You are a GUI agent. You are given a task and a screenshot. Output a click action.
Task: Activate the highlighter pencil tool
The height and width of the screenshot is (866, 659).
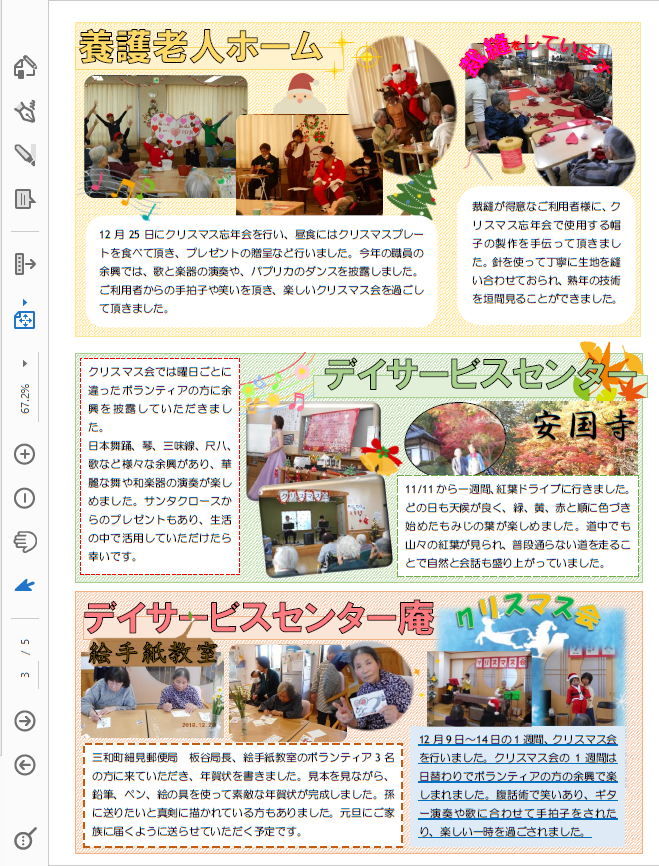pos(25,155)
